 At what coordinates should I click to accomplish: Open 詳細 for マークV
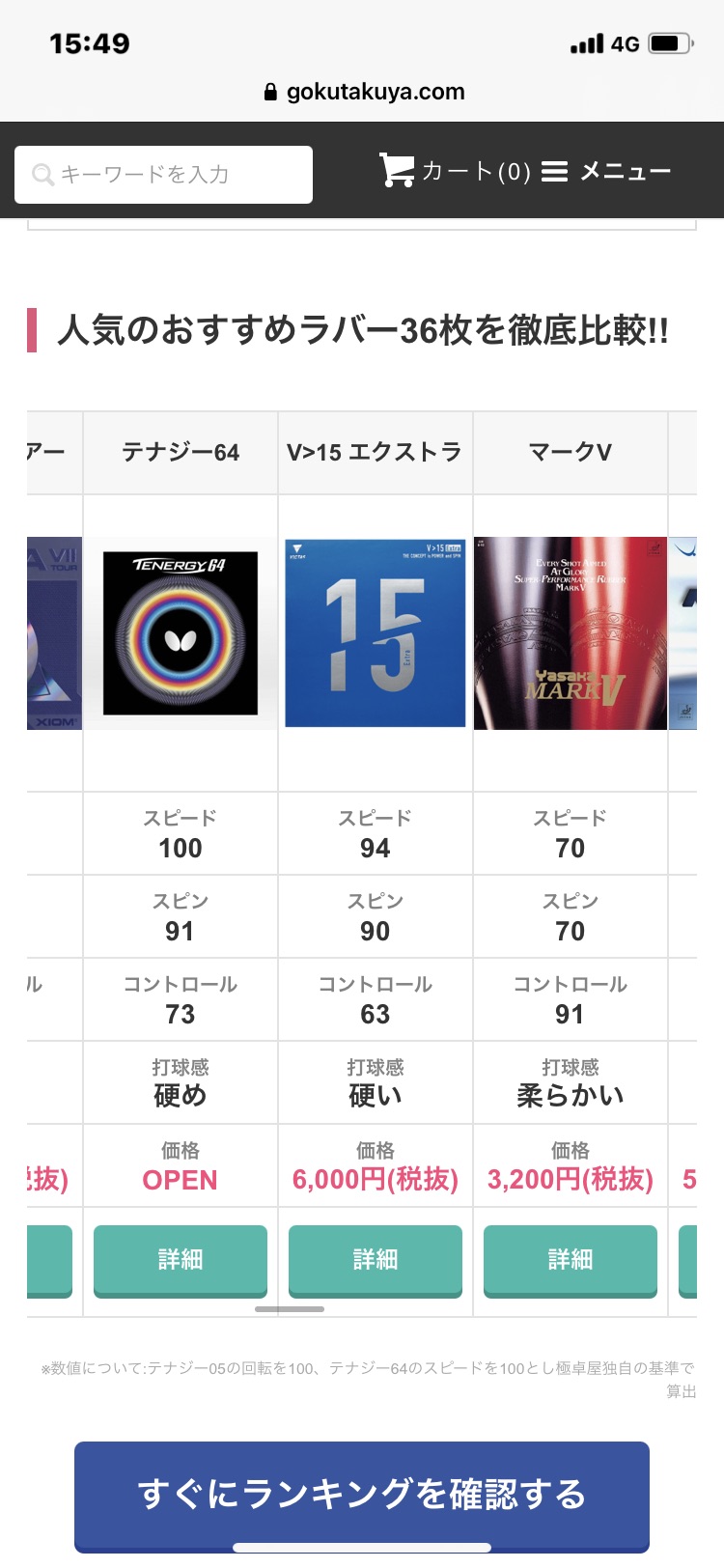[x=571, y=1261]
